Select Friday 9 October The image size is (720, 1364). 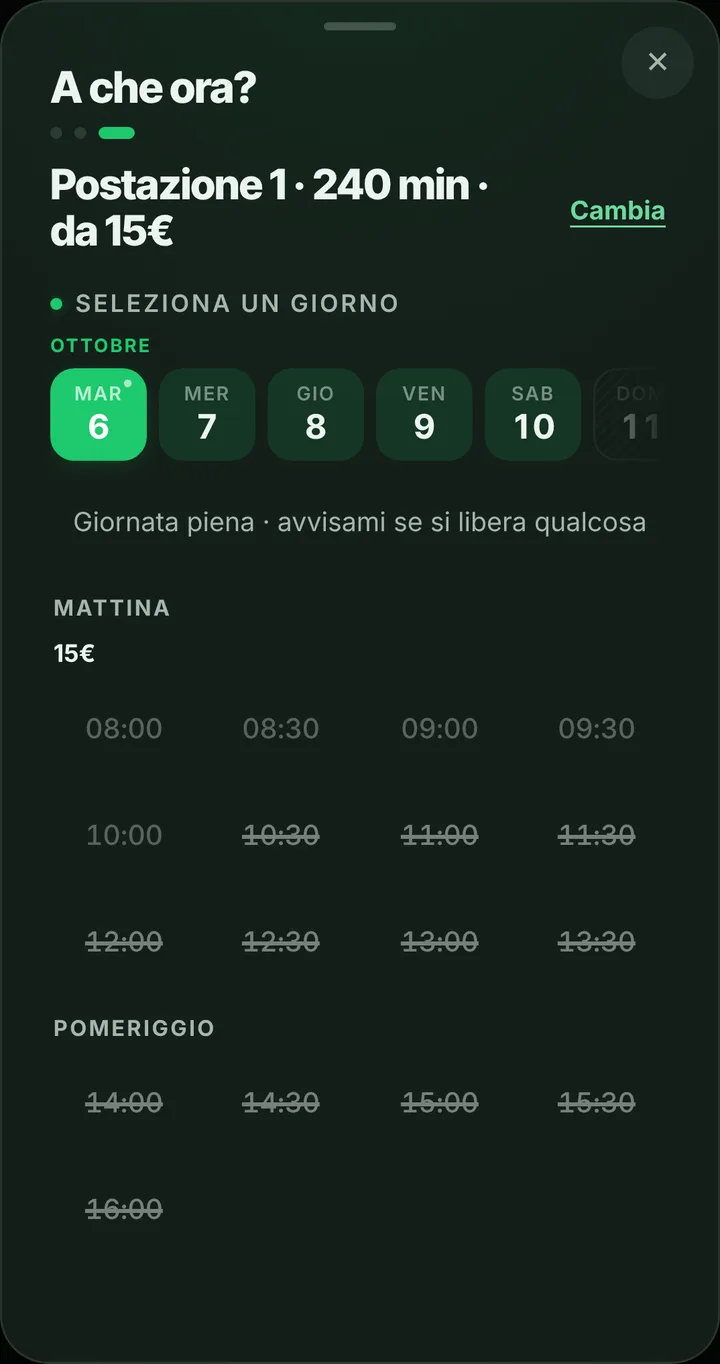pyautogui.click(x=424, y=414)
